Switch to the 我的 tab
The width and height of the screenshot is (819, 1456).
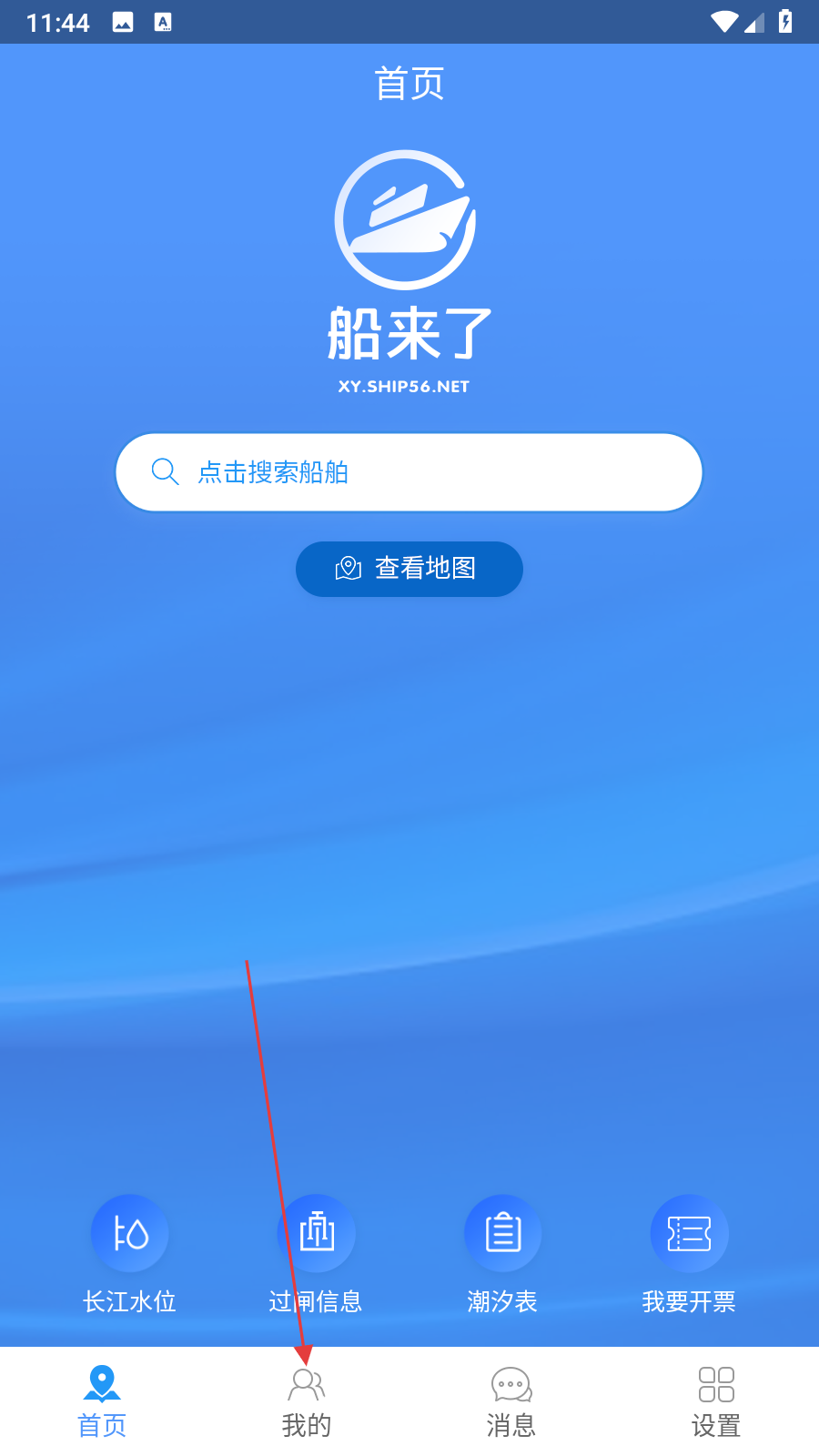pyautogui.click(x=307, y=1401)
